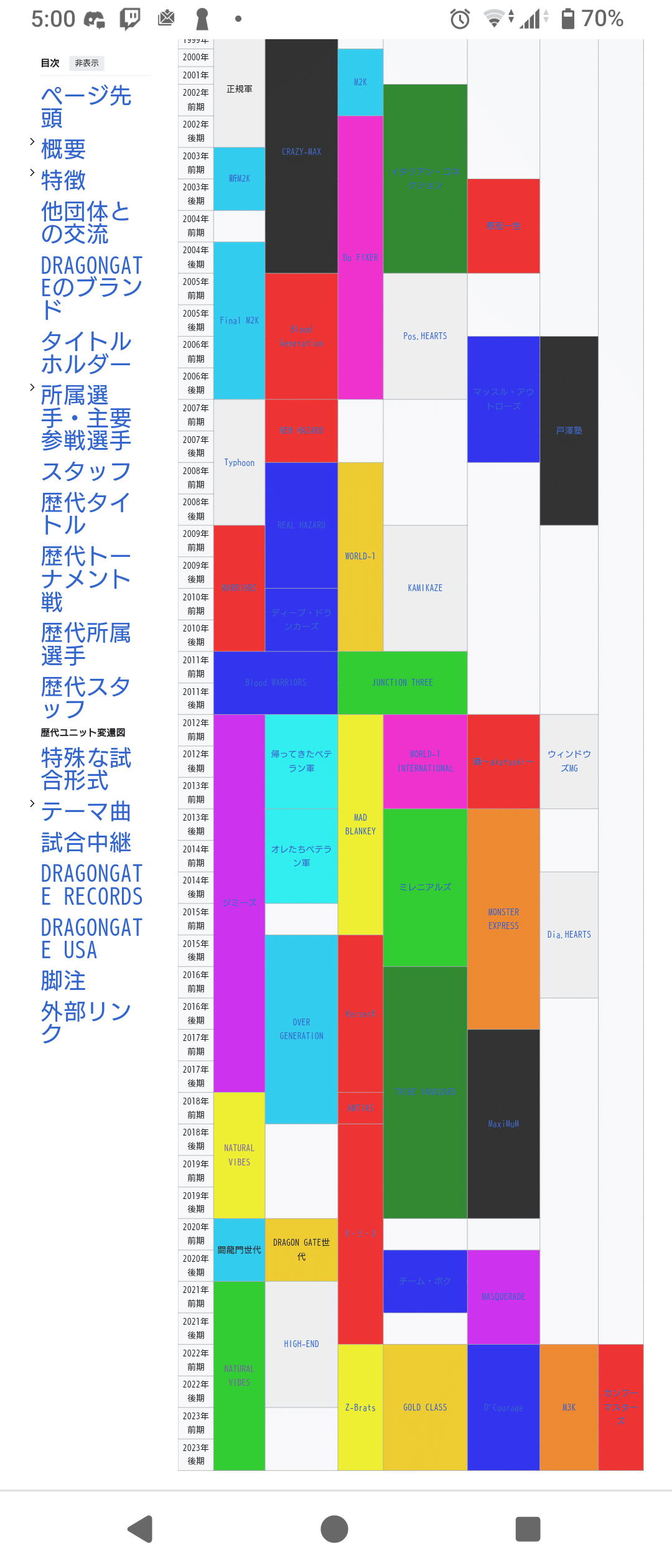Hide the table of contents via 非表示
The height and width of the screenshot is (1568, 672).
(x=87, y=62)
